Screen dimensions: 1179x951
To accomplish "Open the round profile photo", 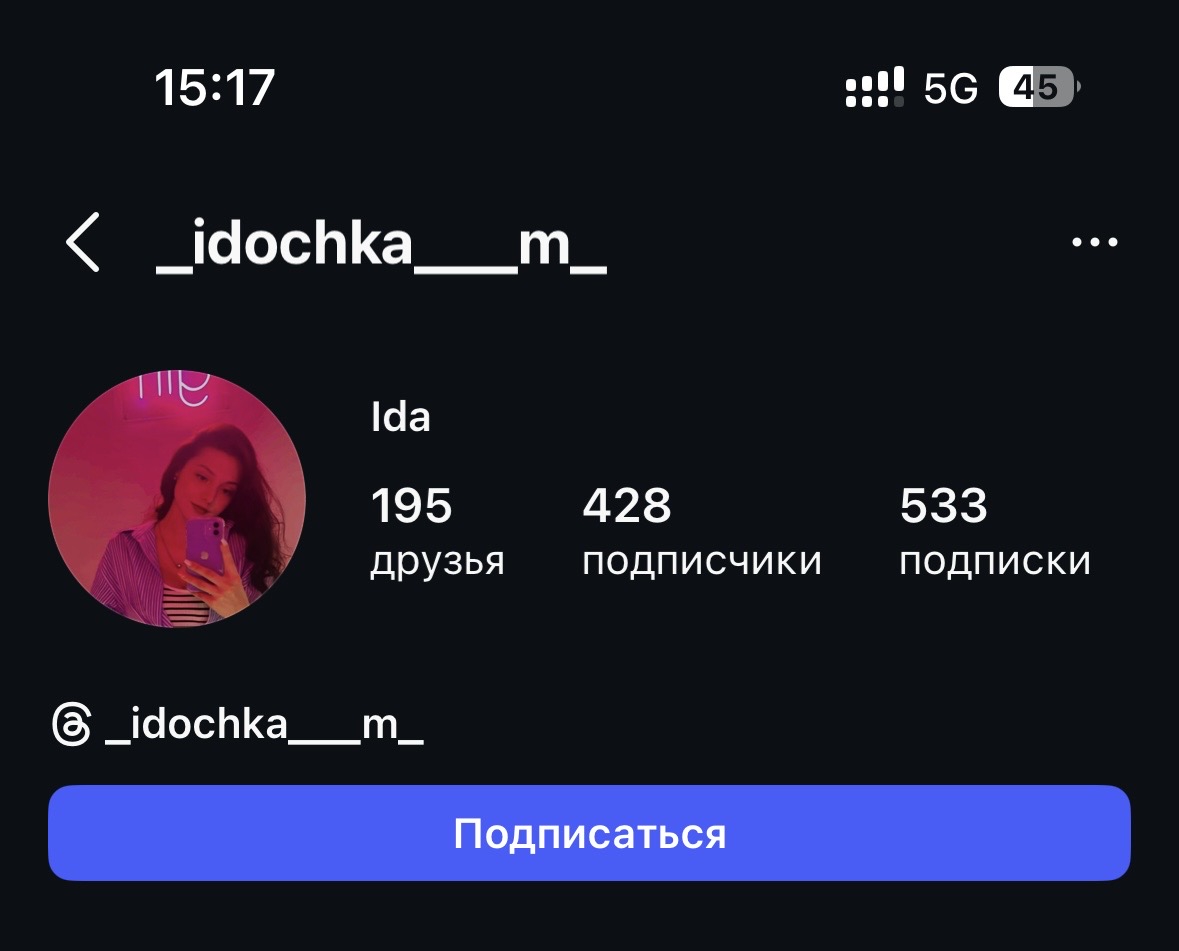I will pos(177,499).
